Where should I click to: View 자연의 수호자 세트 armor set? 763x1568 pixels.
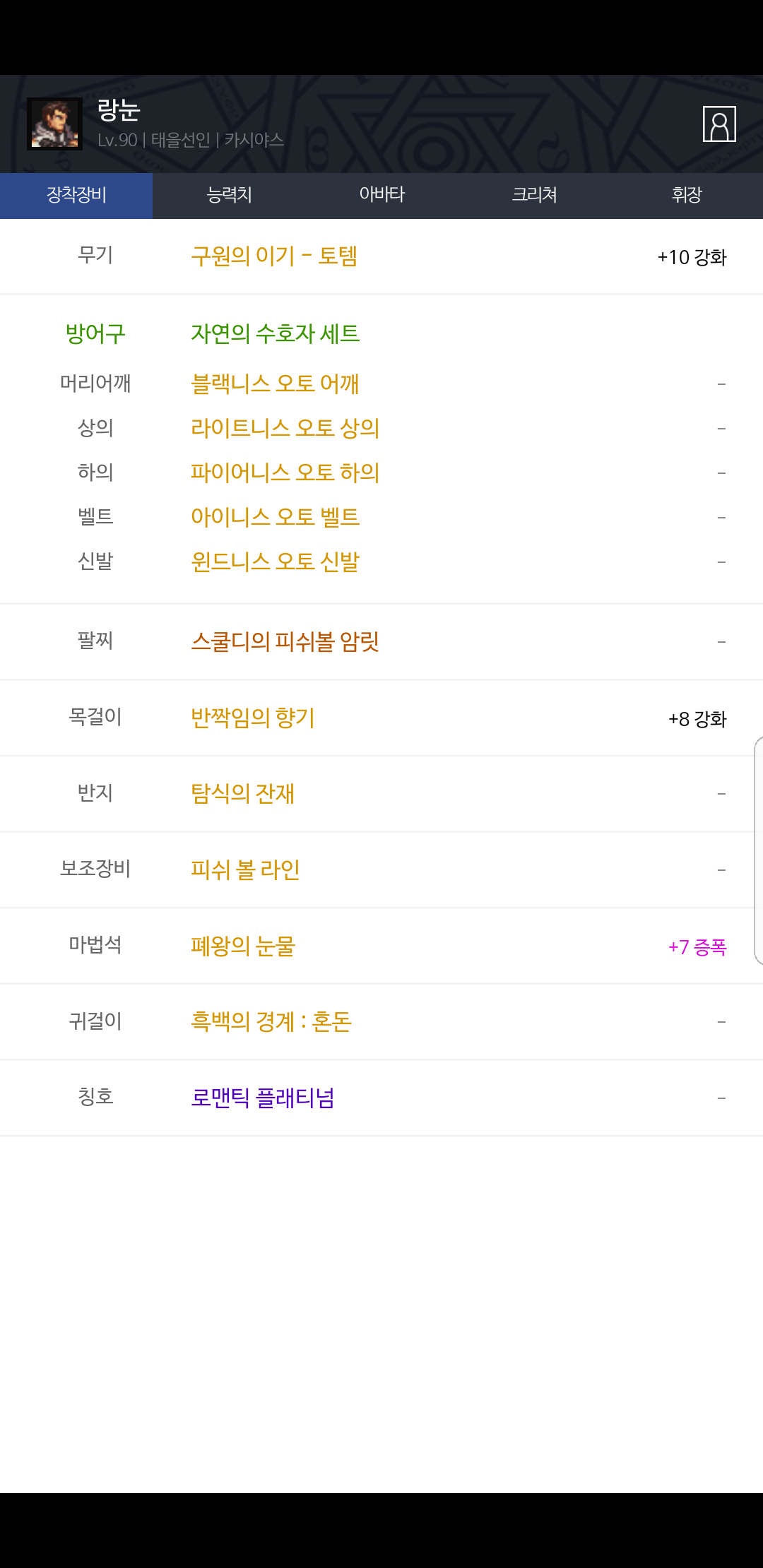pos(276,333)
